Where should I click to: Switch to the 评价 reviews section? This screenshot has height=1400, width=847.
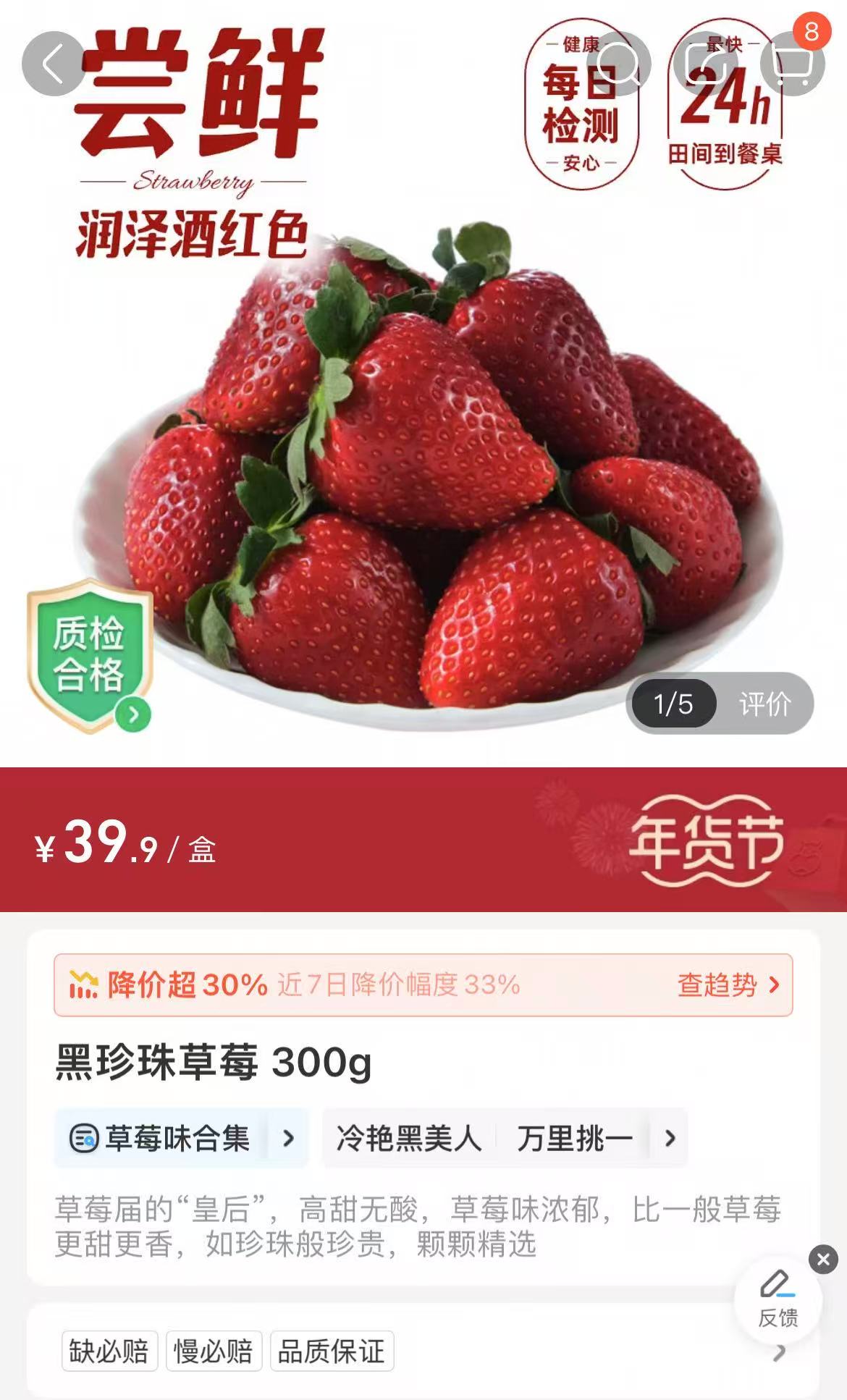(764, 704)
